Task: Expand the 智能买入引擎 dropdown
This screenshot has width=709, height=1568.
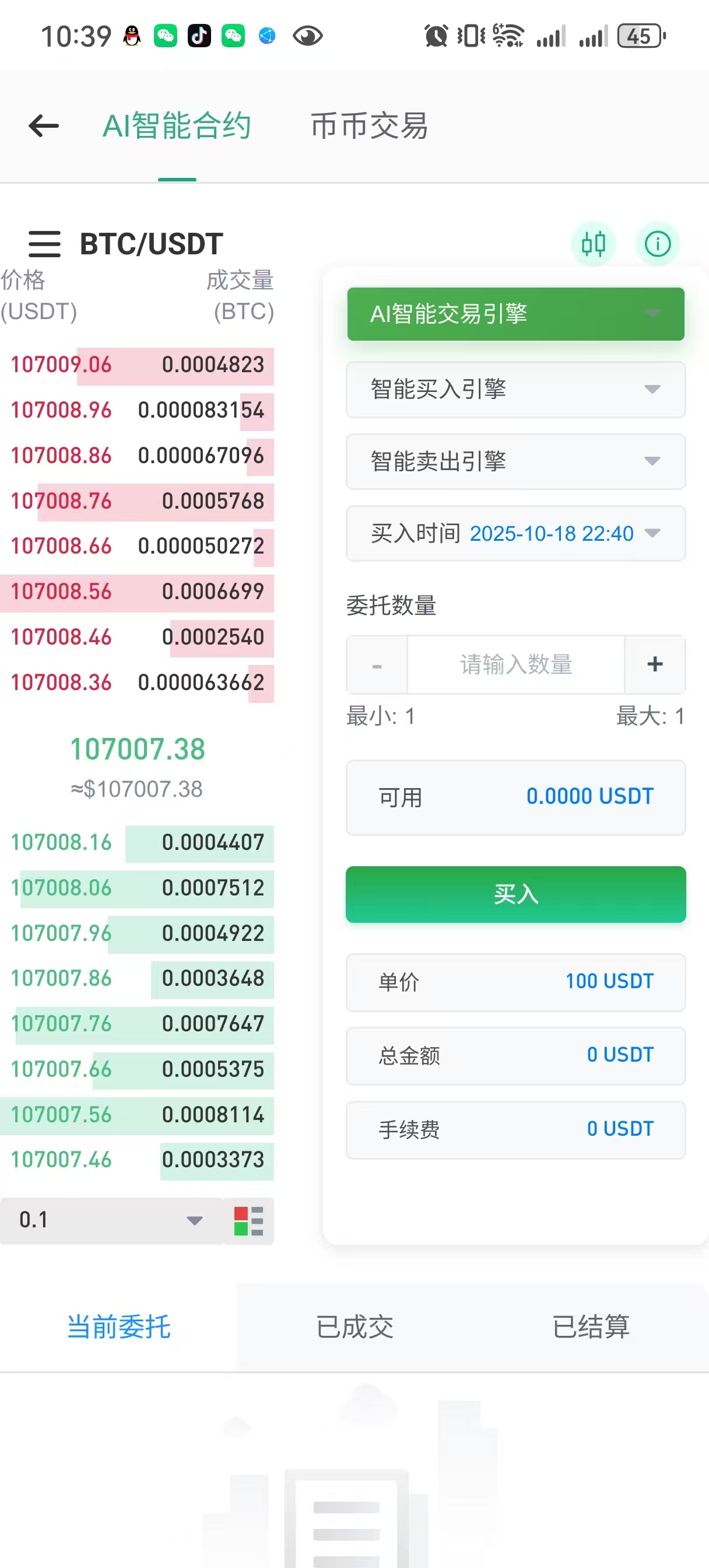Action: [x=515, y=390]
